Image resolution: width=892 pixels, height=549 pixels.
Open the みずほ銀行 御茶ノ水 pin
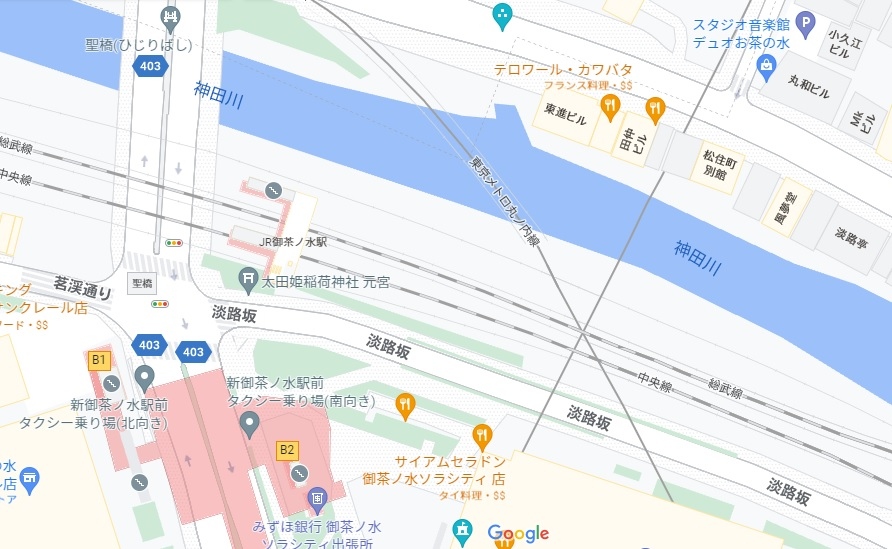coord(317,497)
